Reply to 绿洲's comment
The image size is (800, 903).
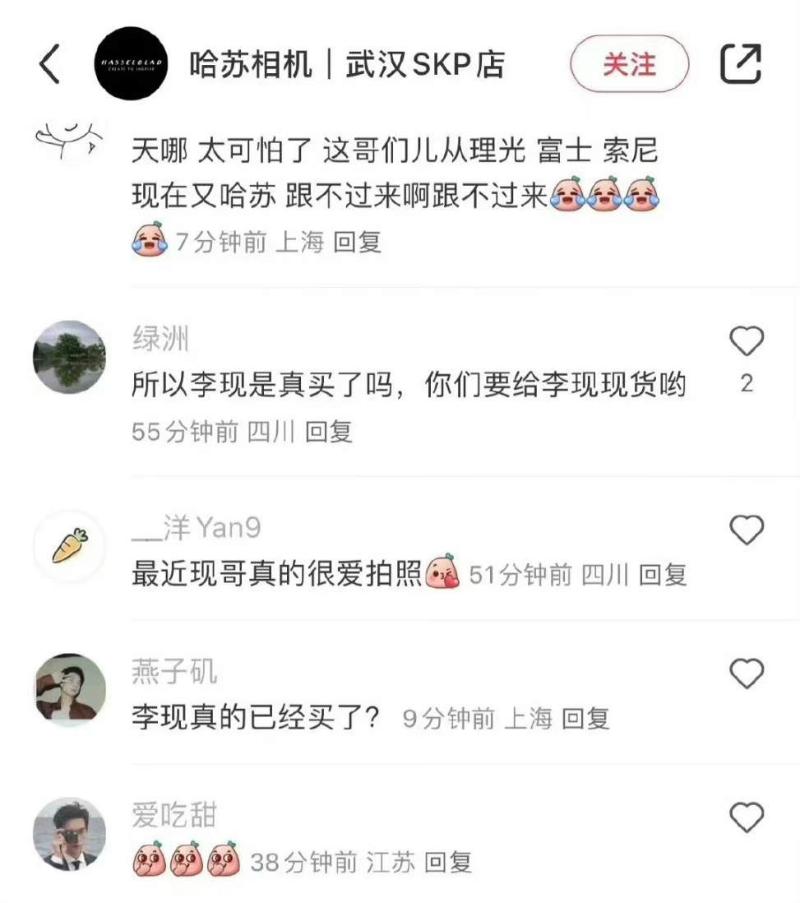point(329,431)
